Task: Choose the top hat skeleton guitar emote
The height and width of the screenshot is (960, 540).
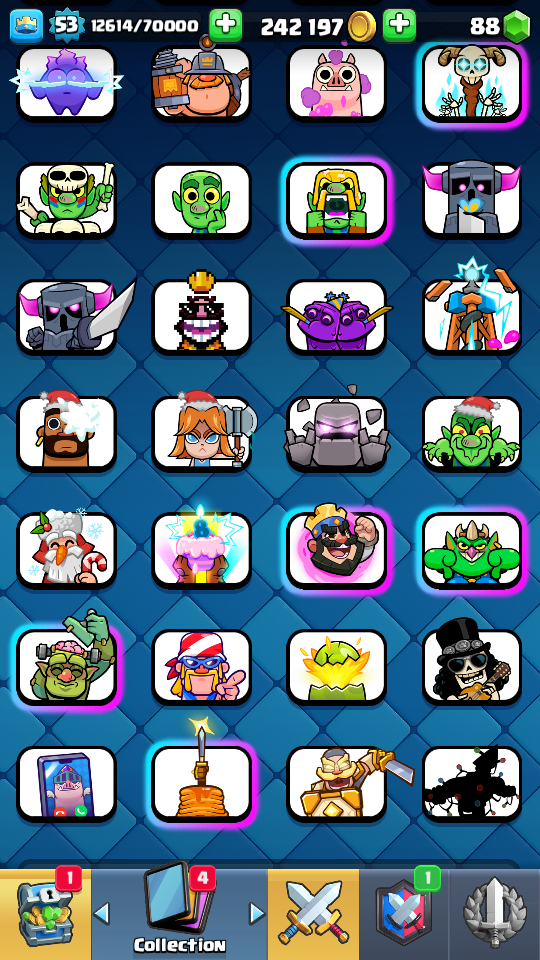Action: [472, 666]
